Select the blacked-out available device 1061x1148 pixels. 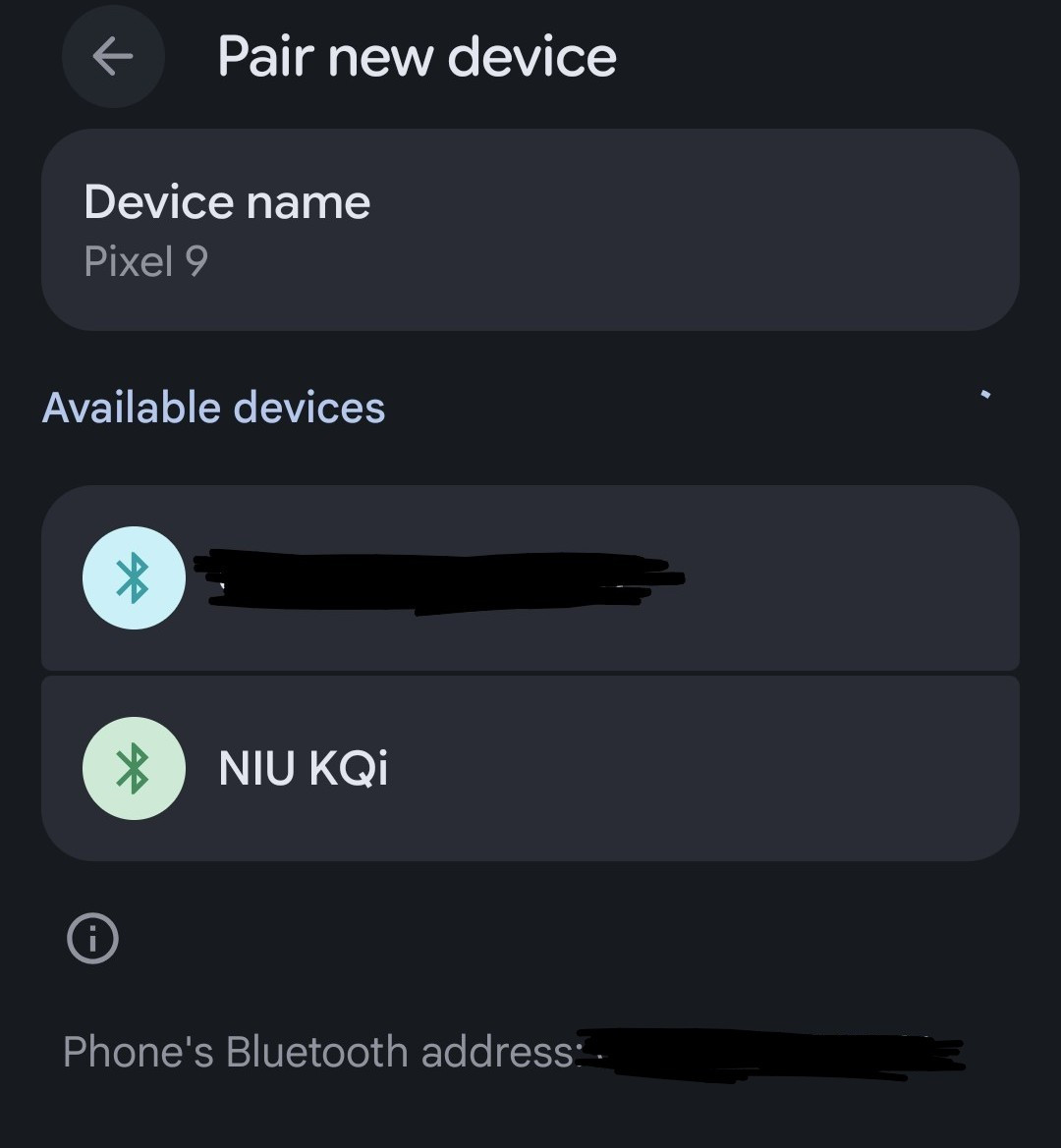(x=530, y=577)
